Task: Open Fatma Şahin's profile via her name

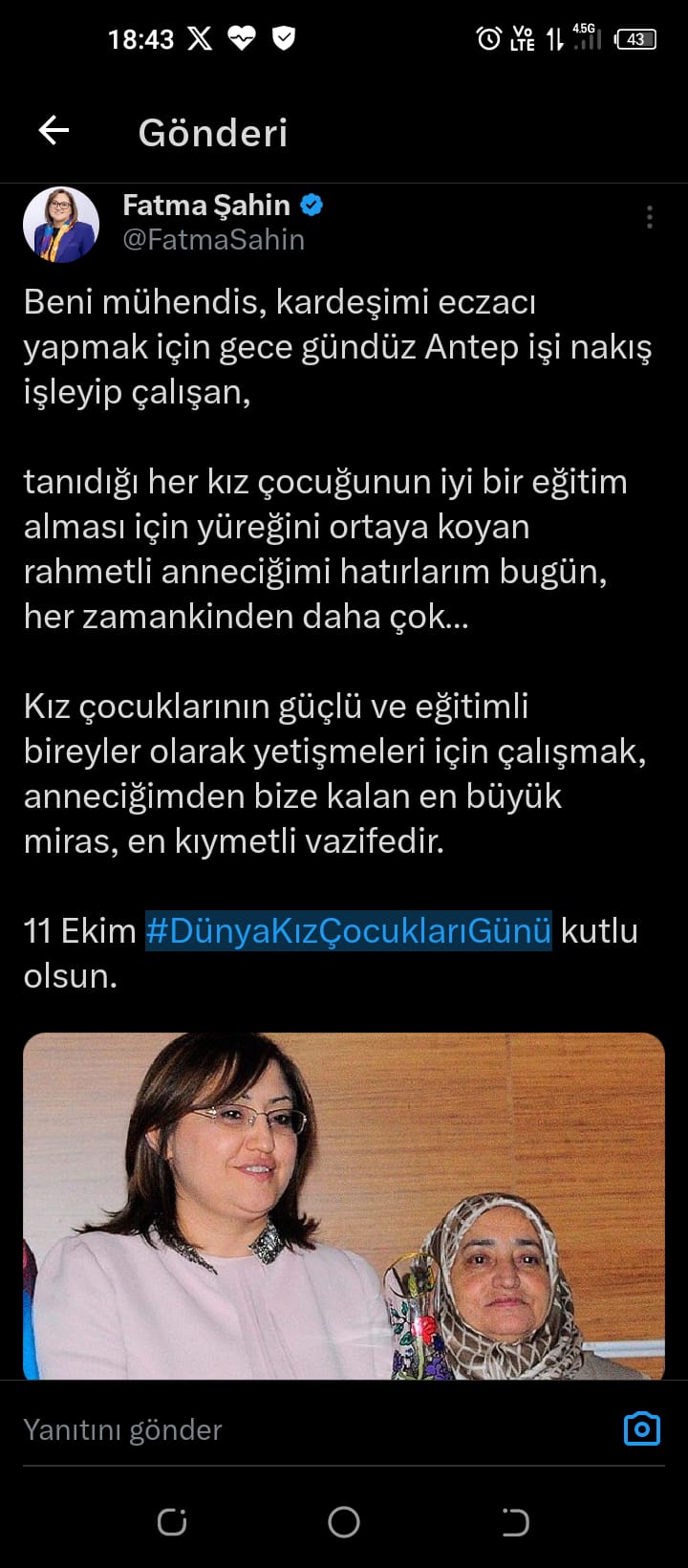Action: click(206, 206)
